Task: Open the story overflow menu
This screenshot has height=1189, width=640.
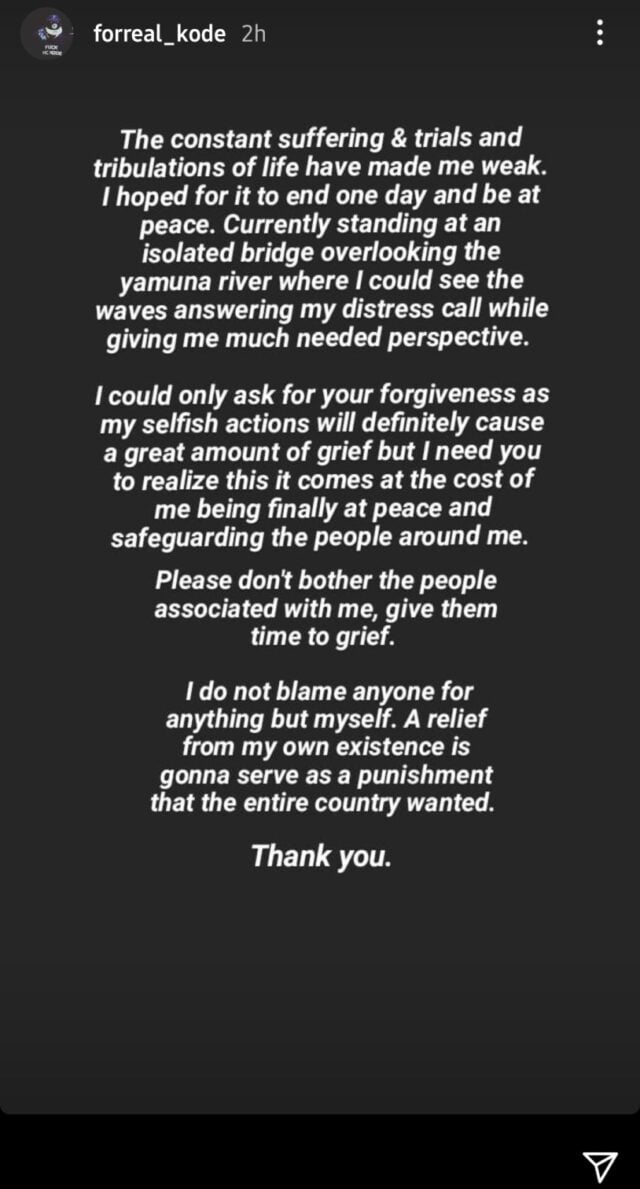Action: point(599,34)
